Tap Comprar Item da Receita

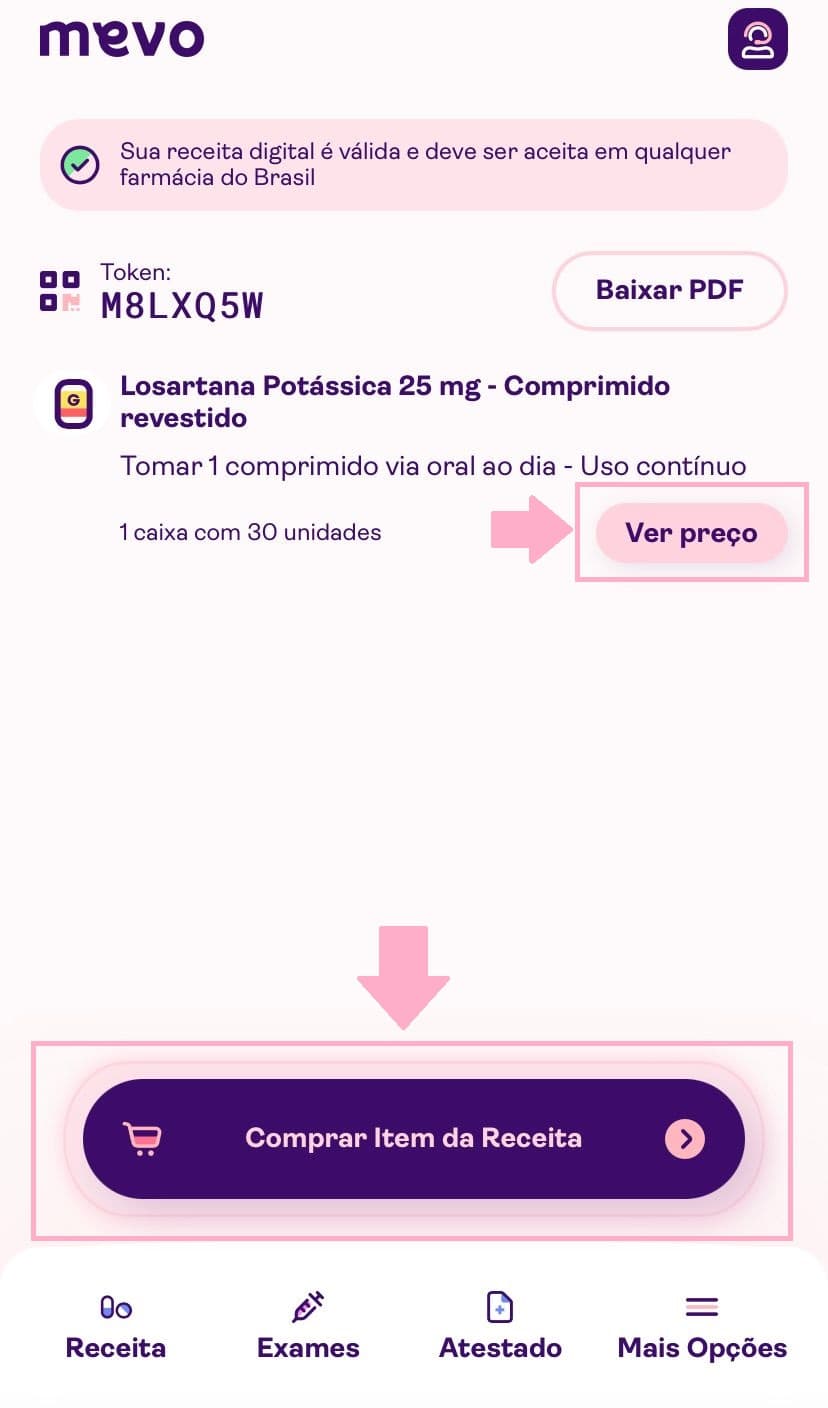pyautogui.click(x=413, y=1138)
